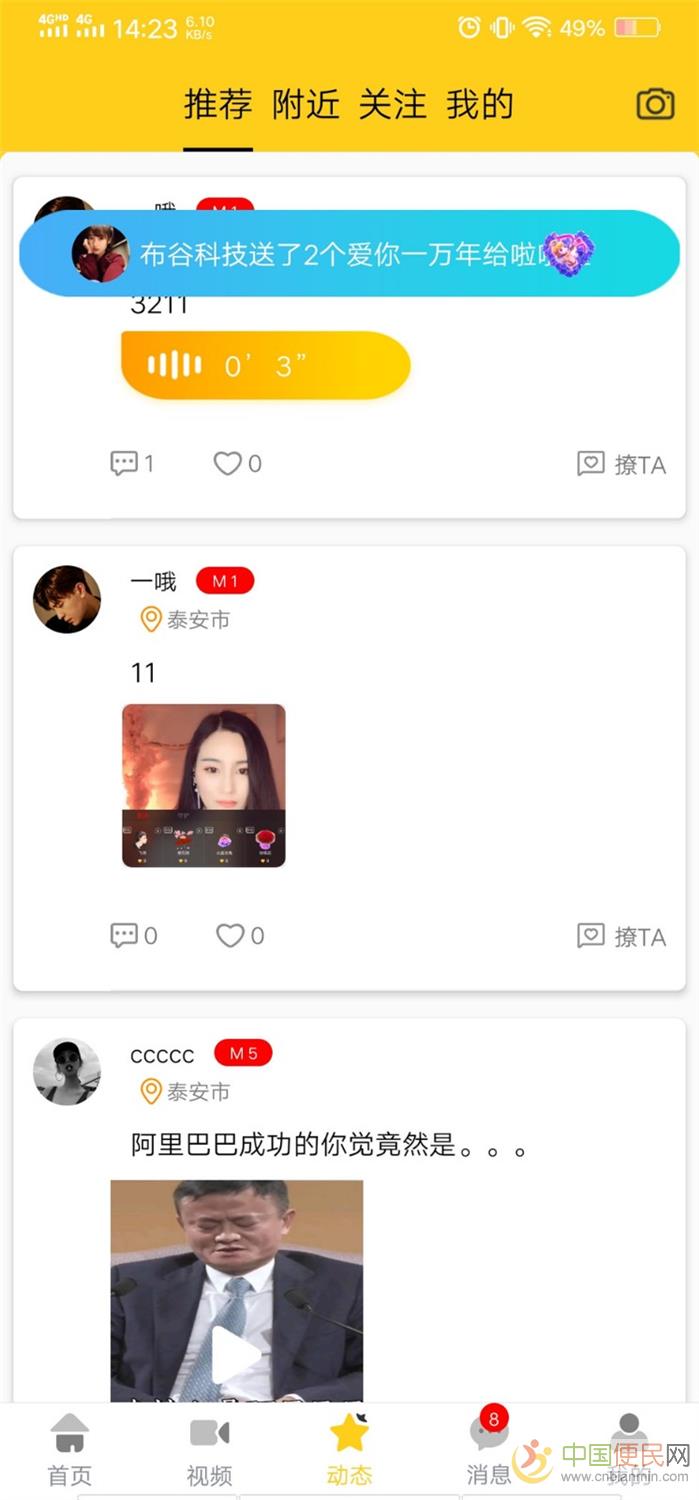
Task: Open the 视频 bottom tab
Action: click(209, 1450)
